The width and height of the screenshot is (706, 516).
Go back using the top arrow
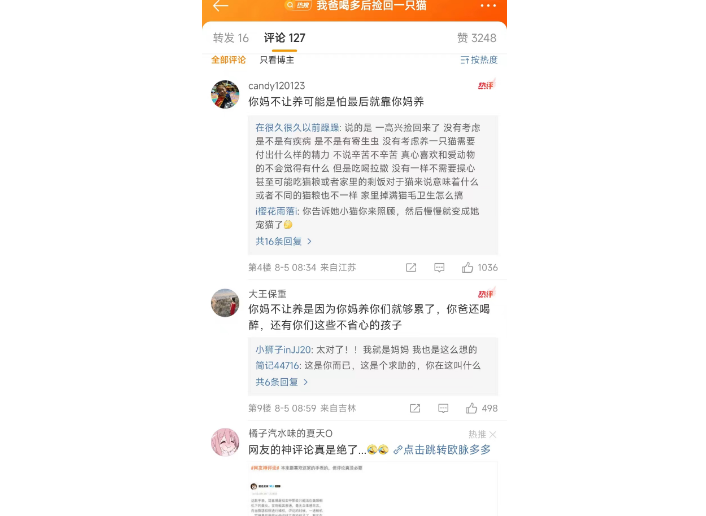coord(220,6)
